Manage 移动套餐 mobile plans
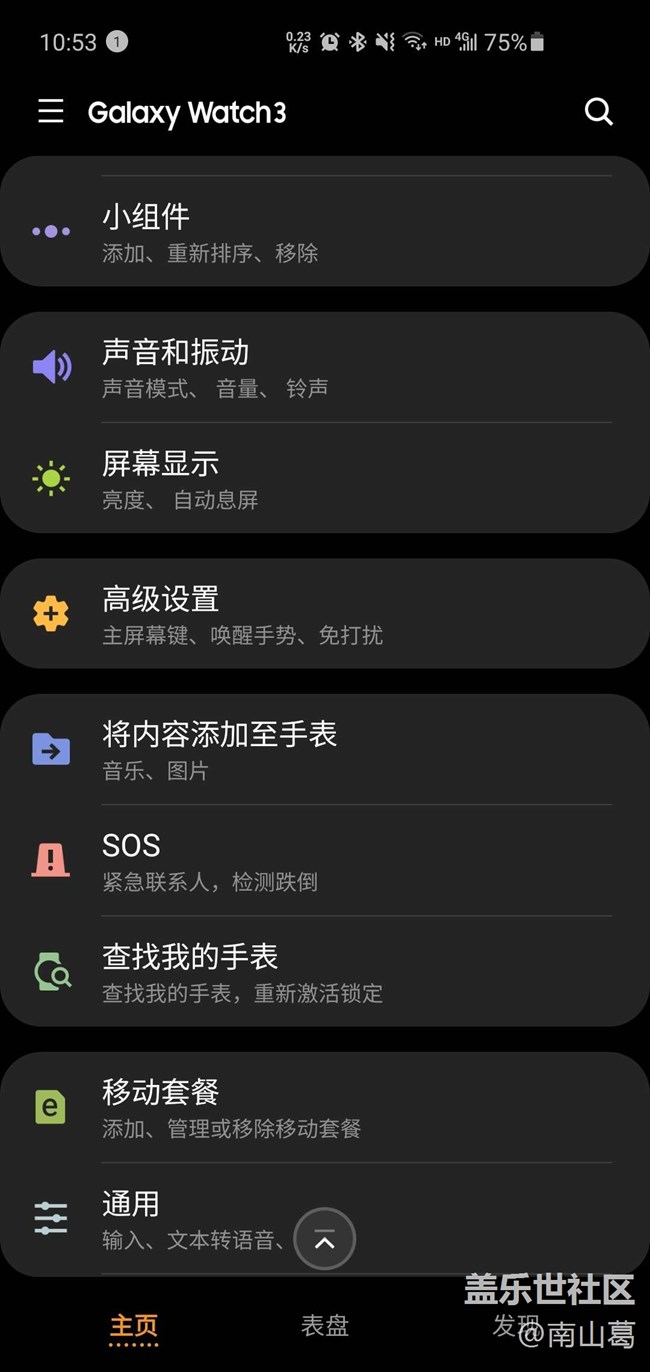 324,1107
